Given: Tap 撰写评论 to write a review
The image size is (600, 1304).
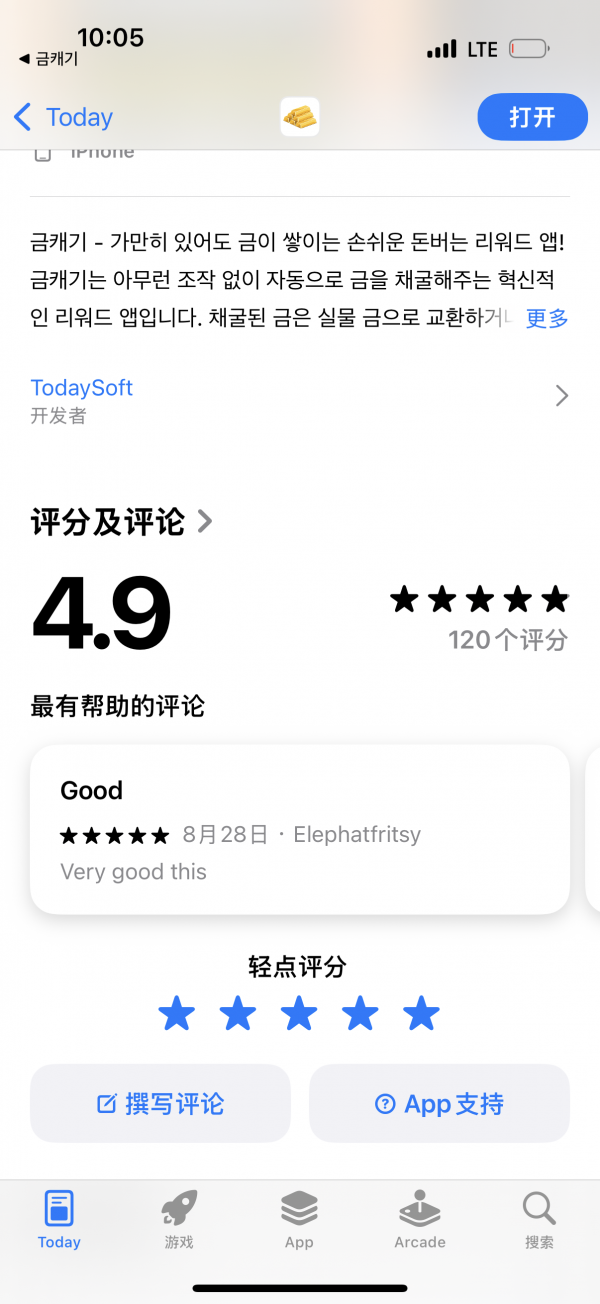Looking at the screenshot, I should (x=160, y=1103).
